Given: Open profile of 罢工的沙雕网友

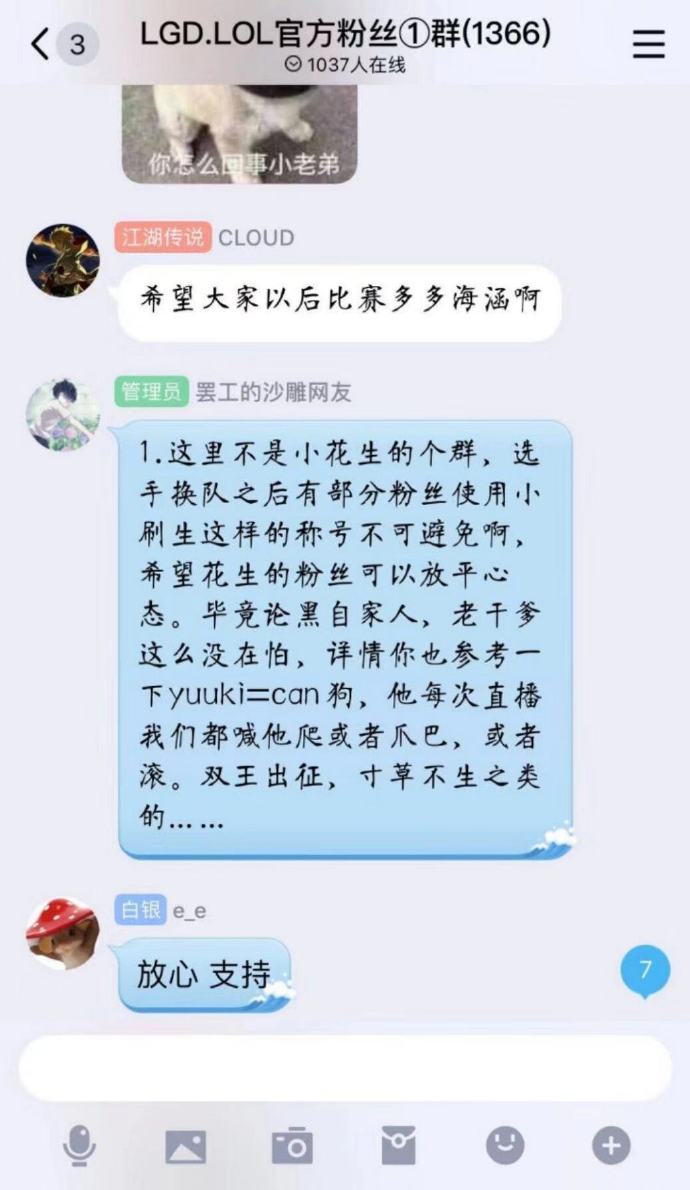Looking at the screenshot, I should pos(62,413).
